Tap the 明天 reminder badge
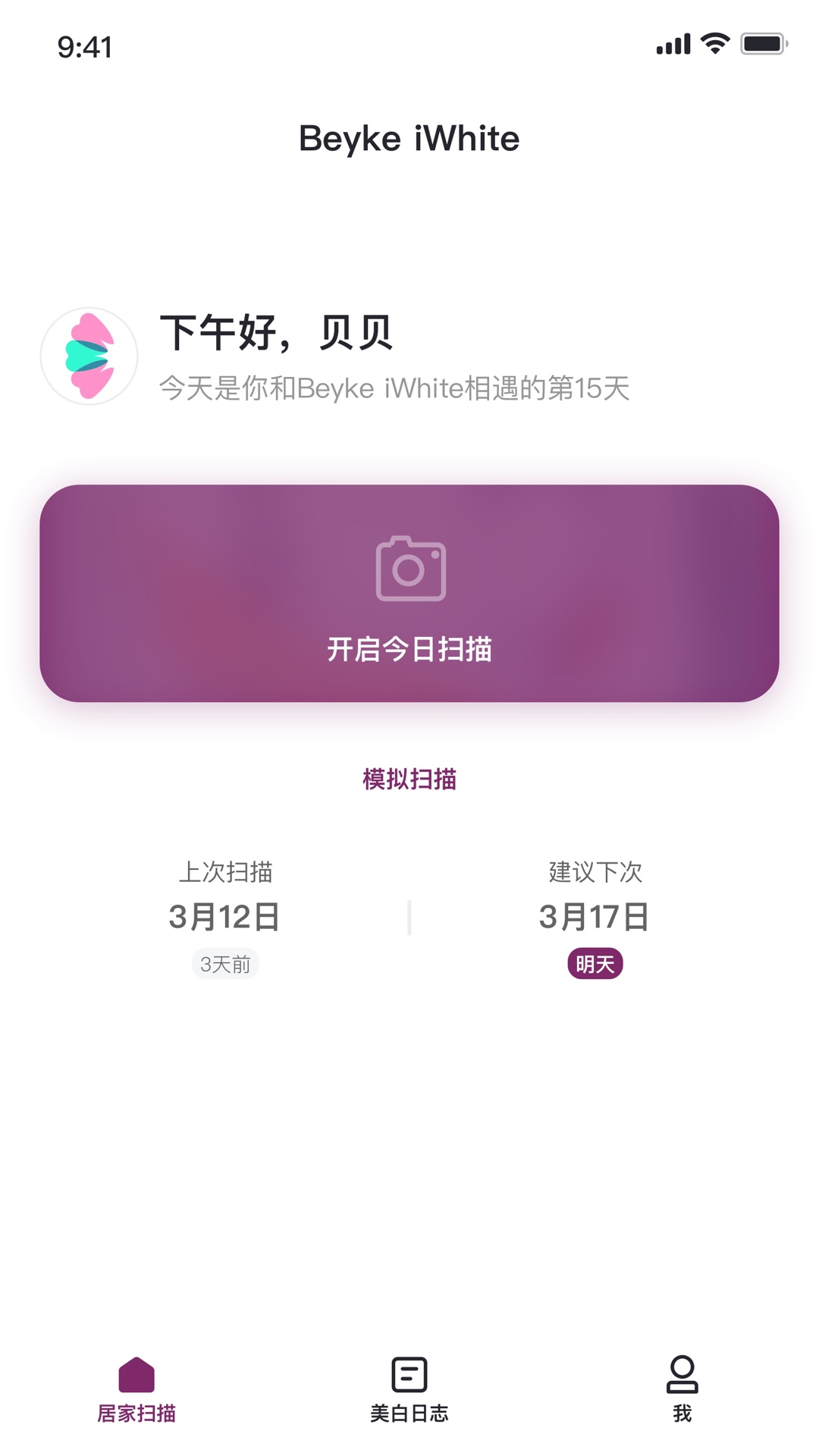This screenshot has width=819, height=1456. tap(596, 963)
